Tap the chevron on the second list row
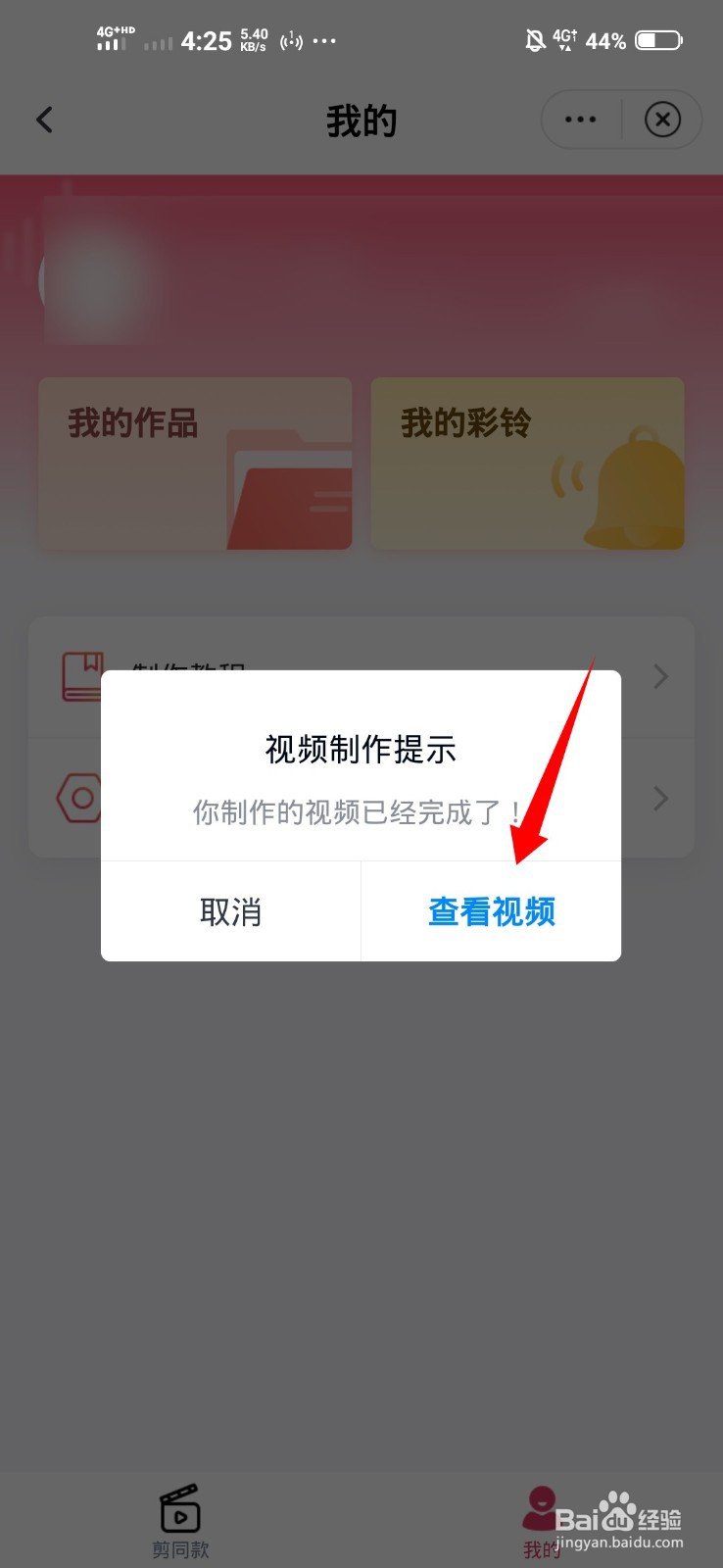The height and width of the screenshot is (1568, 723). coord(659,799)
